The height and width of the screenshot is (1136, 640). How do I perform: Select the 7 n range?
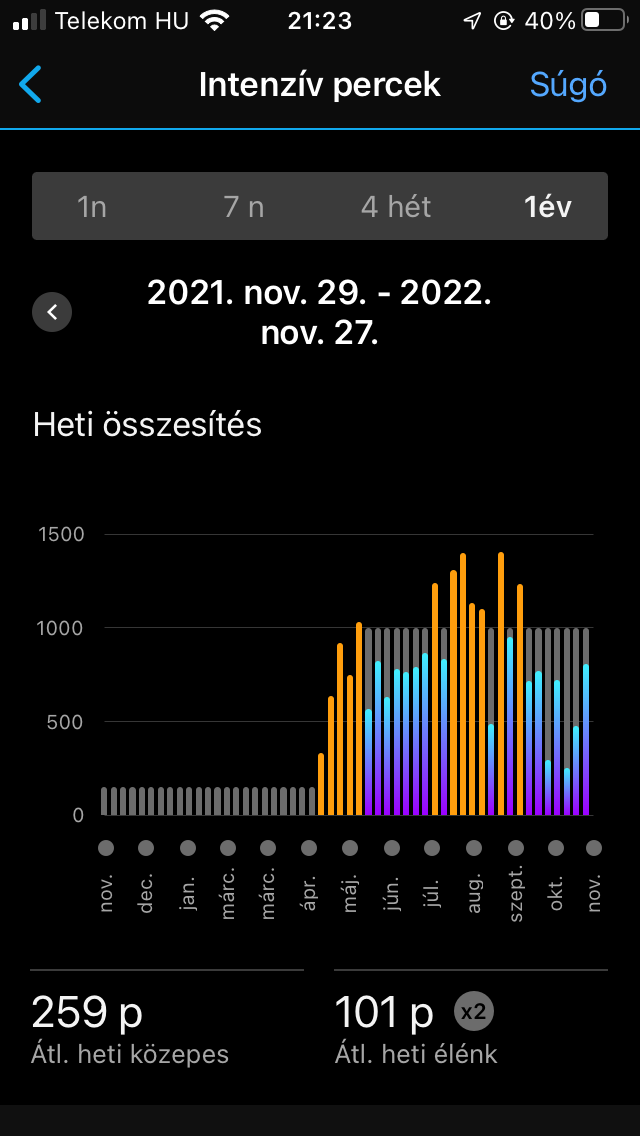(244, 206)
